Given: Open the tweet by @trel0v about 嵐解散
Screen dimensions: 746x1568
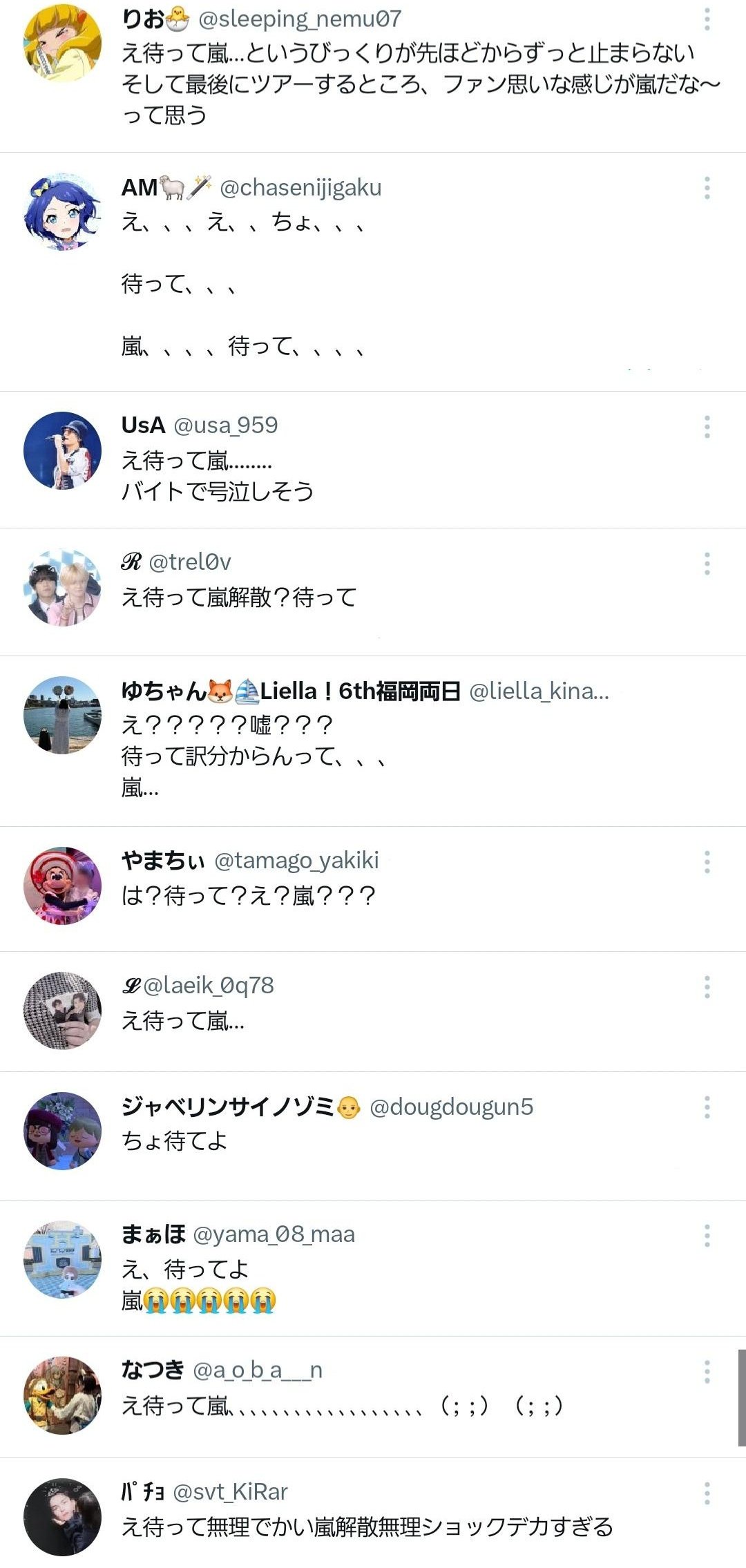Looking at the screenshot, I should (239, 597).
